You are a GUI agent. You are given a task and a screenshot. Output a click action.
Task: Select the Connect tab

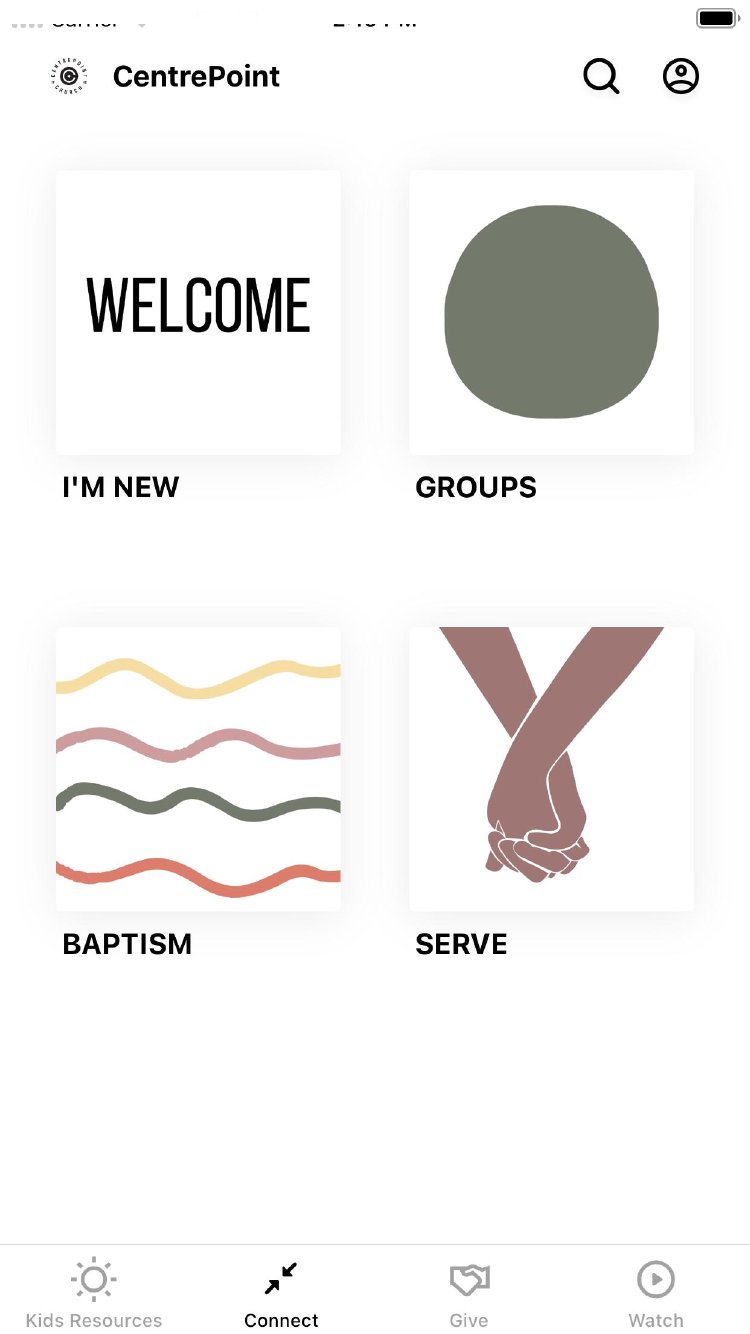click(x=281, y=1292)
